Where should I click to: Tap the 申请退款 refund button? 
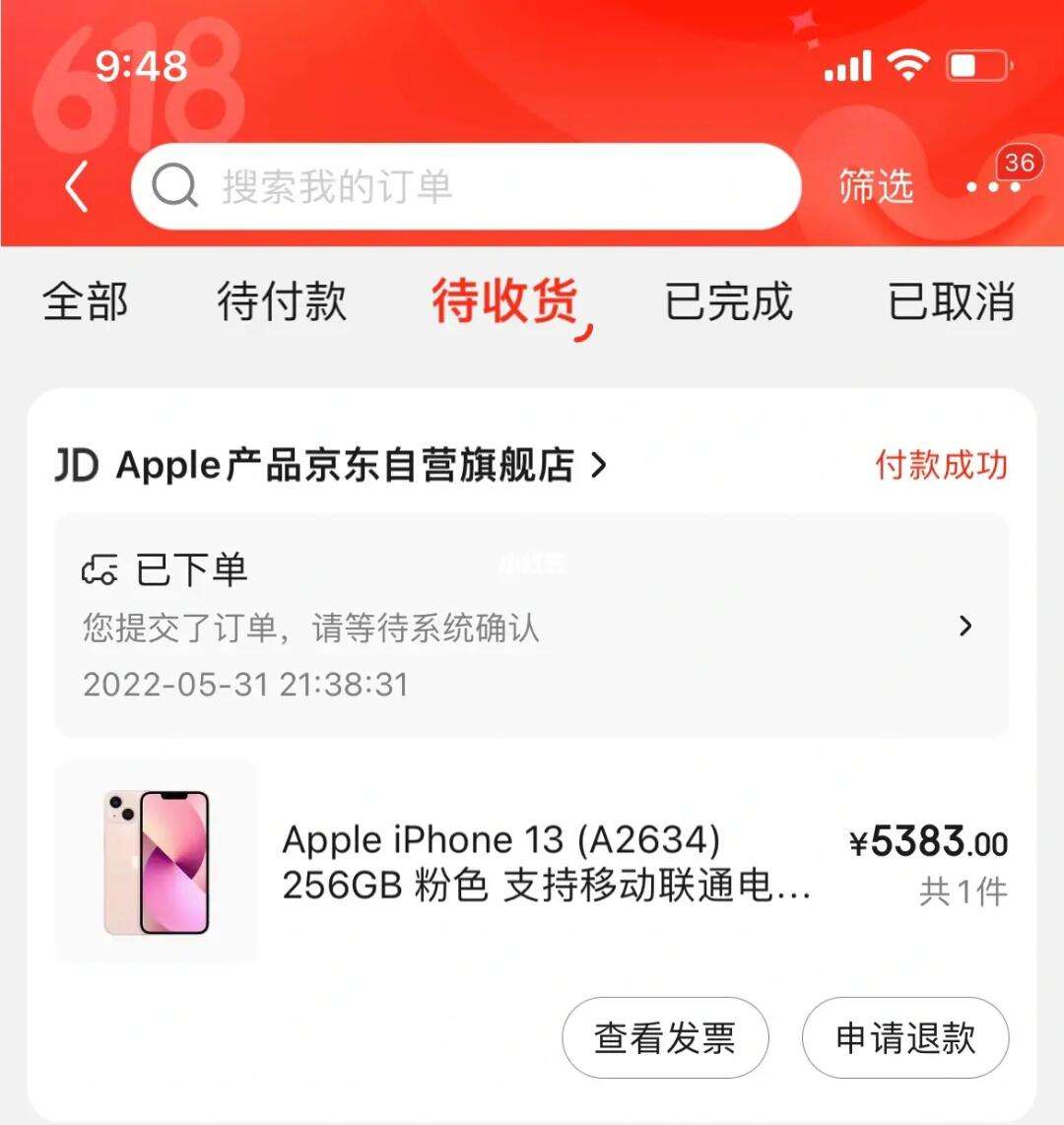tap(905, 1038)
